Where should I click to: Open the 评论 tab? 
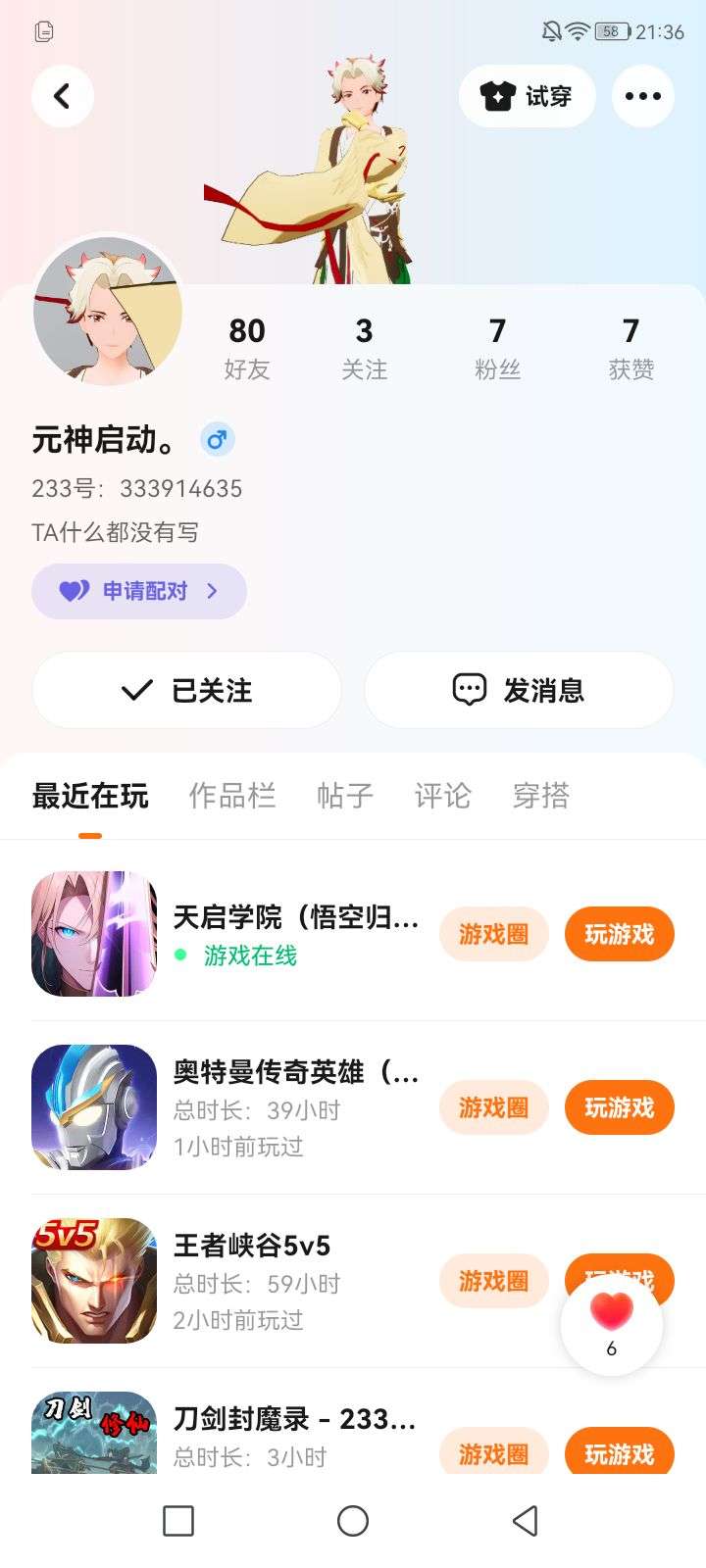[x=442, y=796]
